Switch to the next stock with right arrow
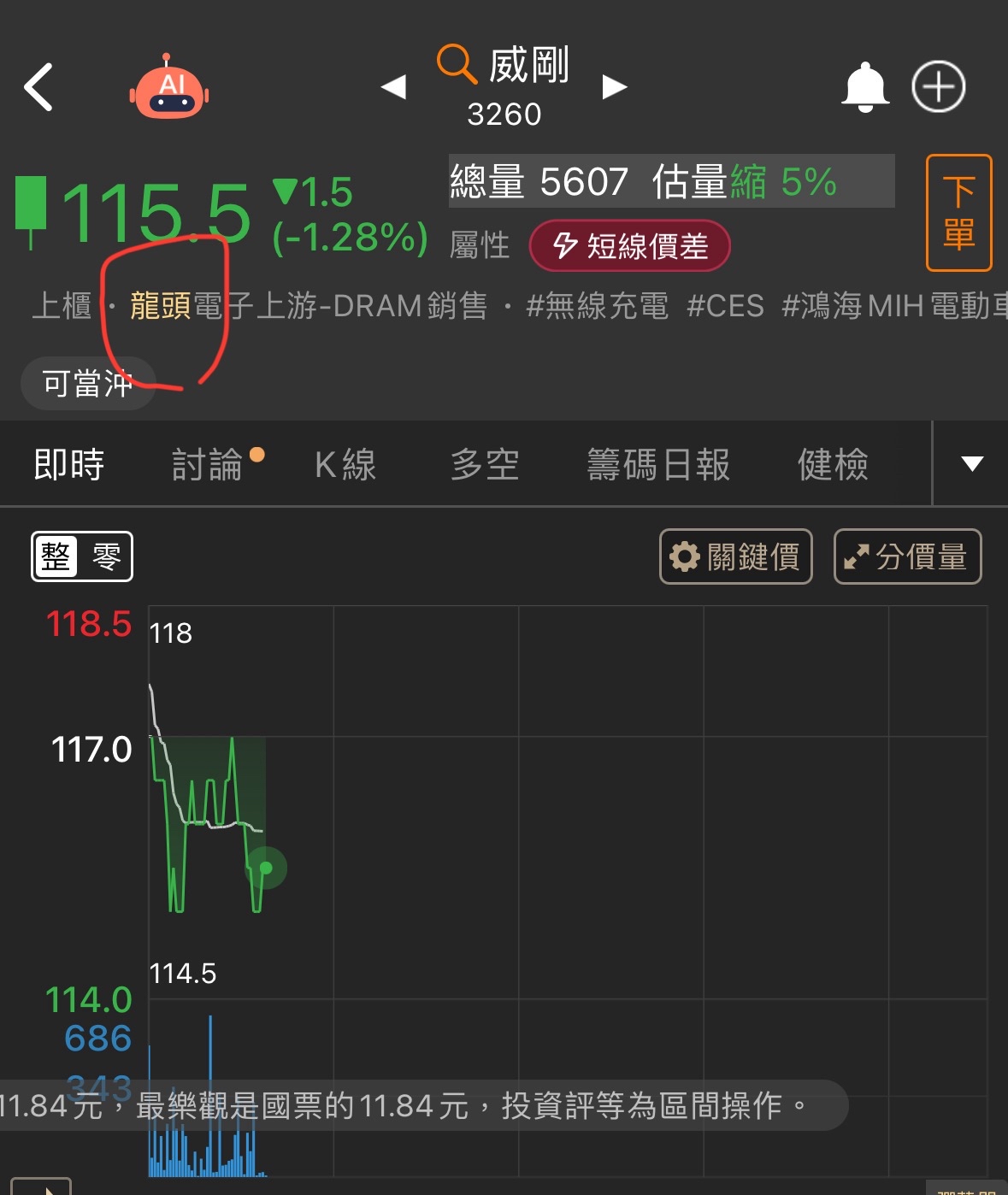1008x1195 pixels. tap(615, 87)
